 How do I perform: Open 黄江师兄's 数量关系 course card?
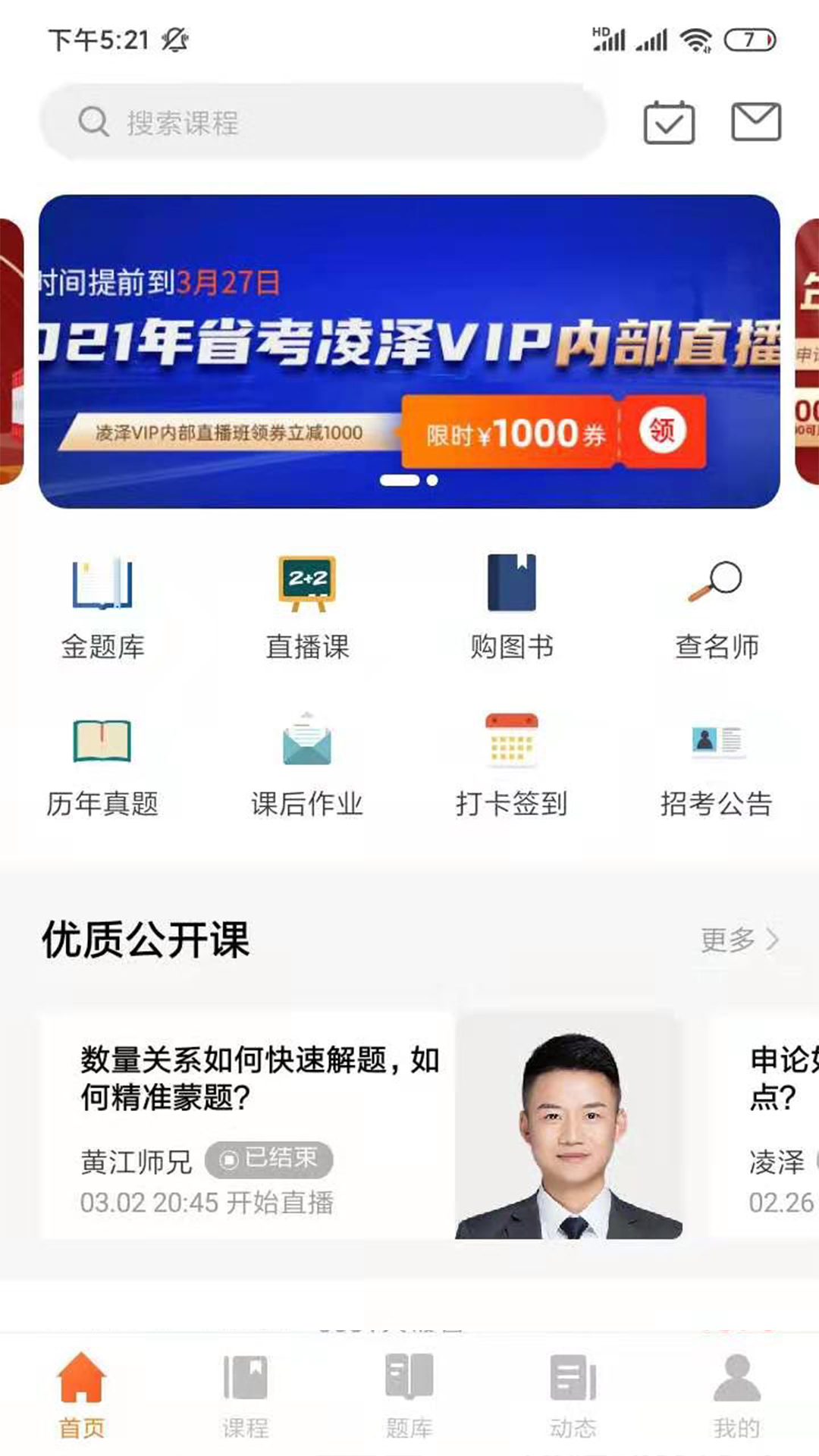coord(362,1125)
